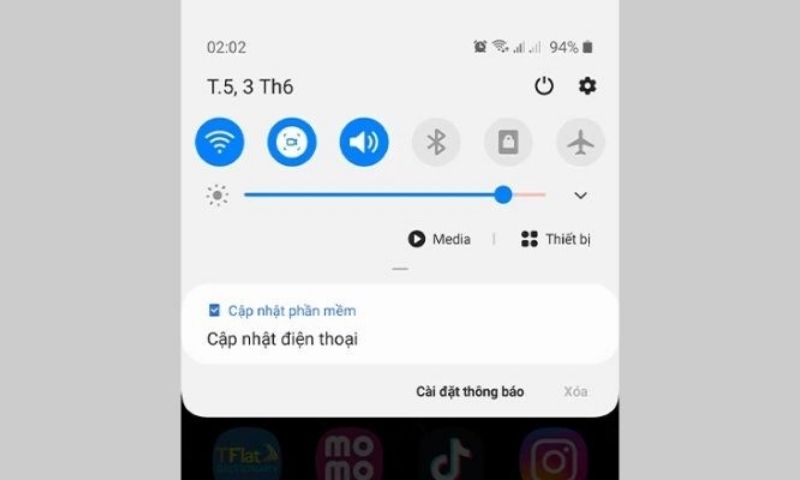
Task: Open the Thiết bị devices panel
Action: point(556,239)
